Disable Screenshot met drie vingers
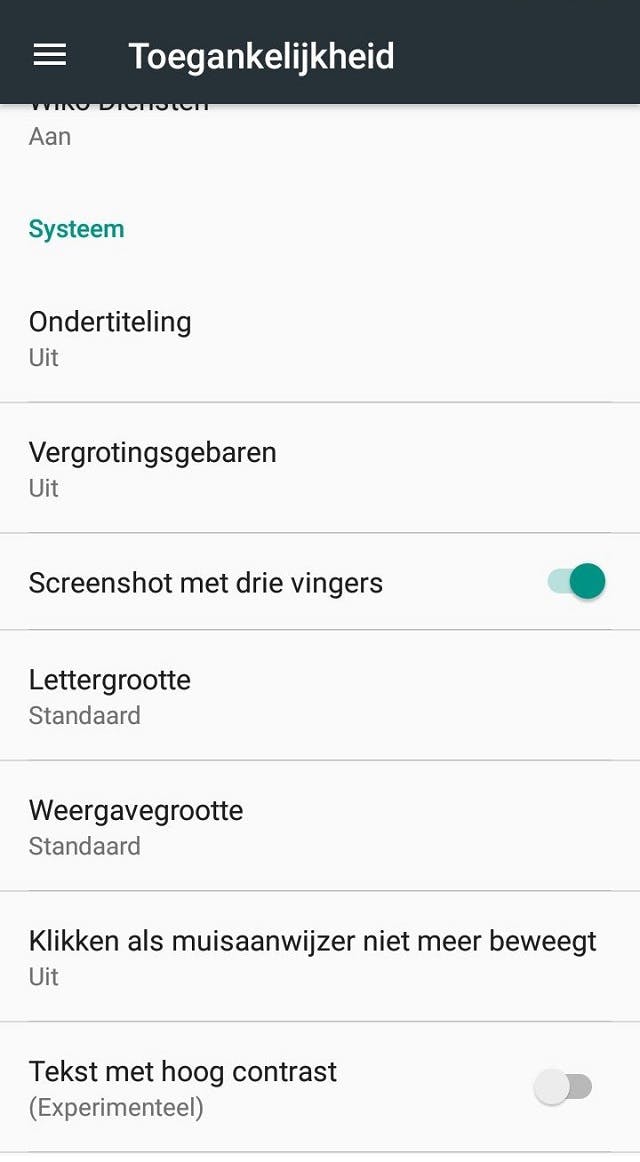The image size is (640, 1162). pyautogui.click(x=577, y=581)
